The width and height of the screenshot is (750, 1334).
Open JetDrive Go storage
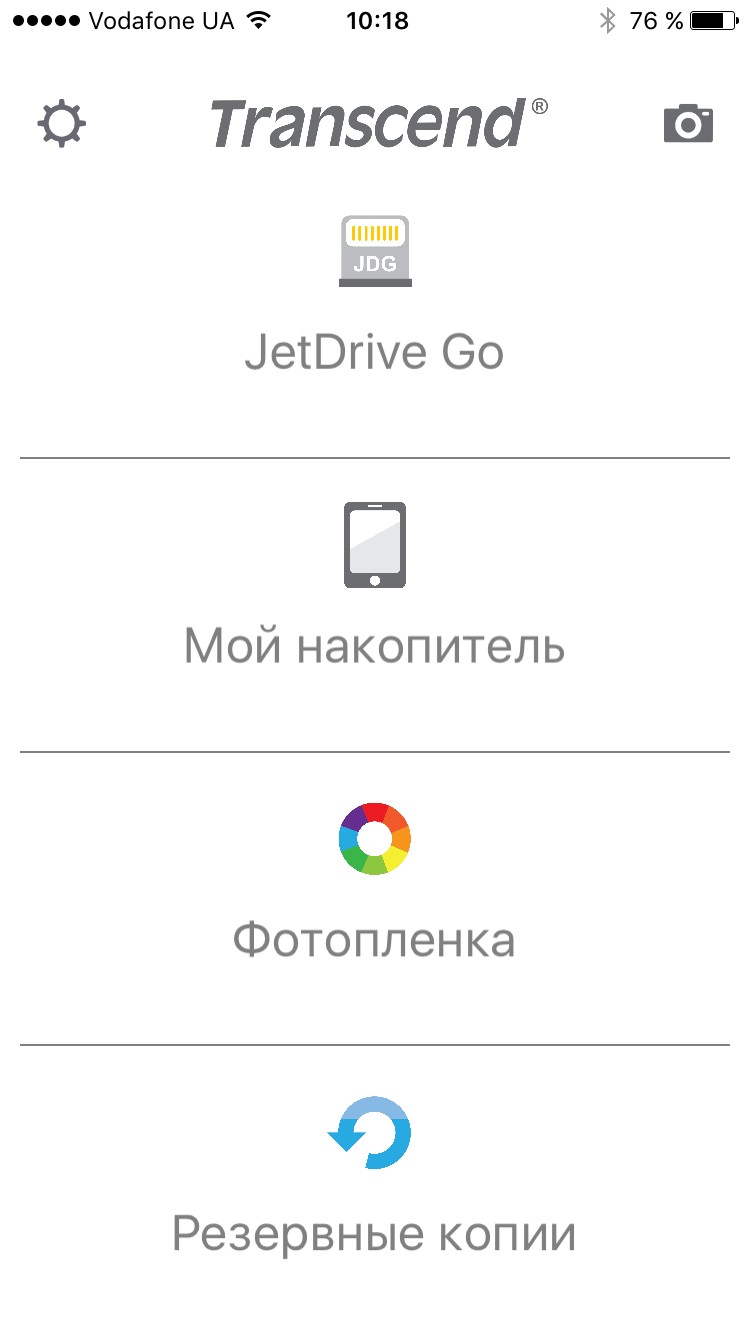click(x=375, y=300)
